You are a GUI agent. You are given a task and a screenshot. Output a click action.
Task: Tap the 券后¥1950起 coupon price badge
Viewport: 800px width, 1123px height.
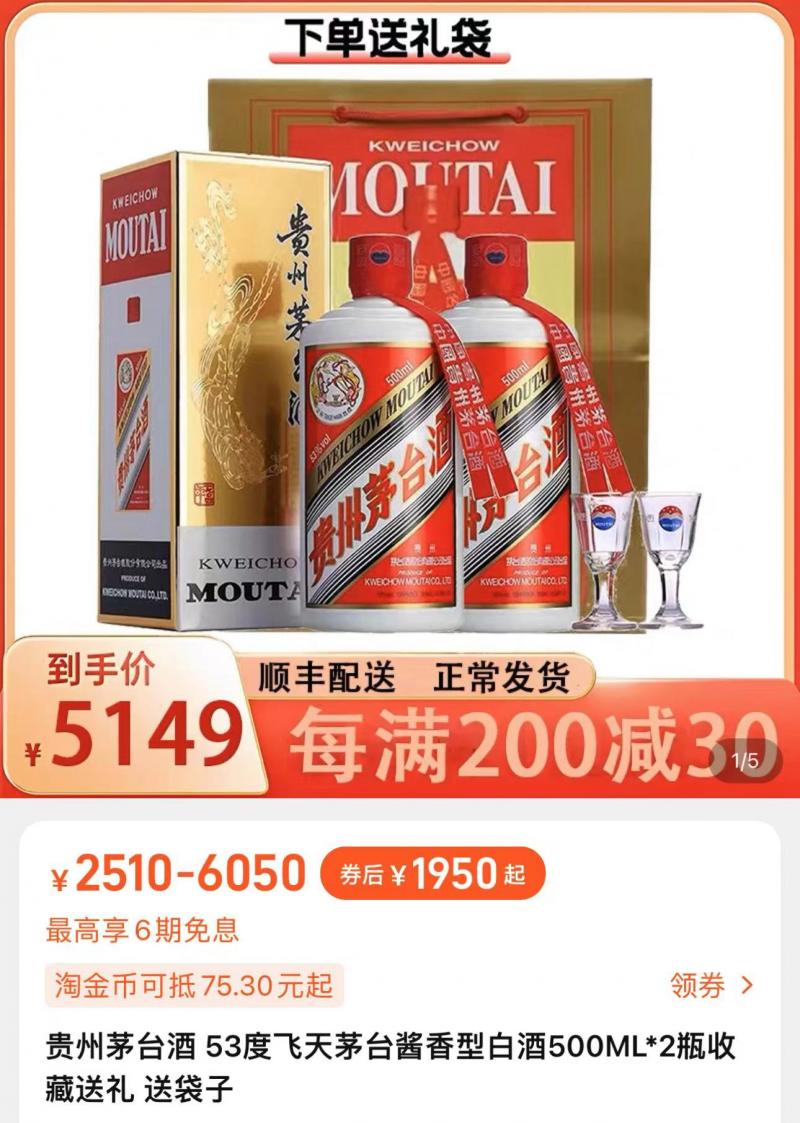pos(432,875)
